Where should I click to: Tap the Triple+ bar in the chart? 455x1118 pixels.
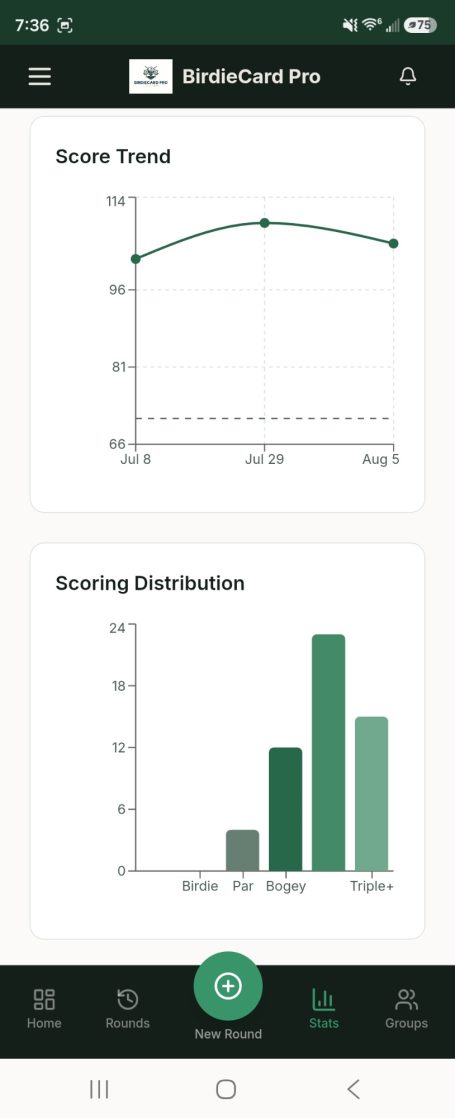click(372, 794)
